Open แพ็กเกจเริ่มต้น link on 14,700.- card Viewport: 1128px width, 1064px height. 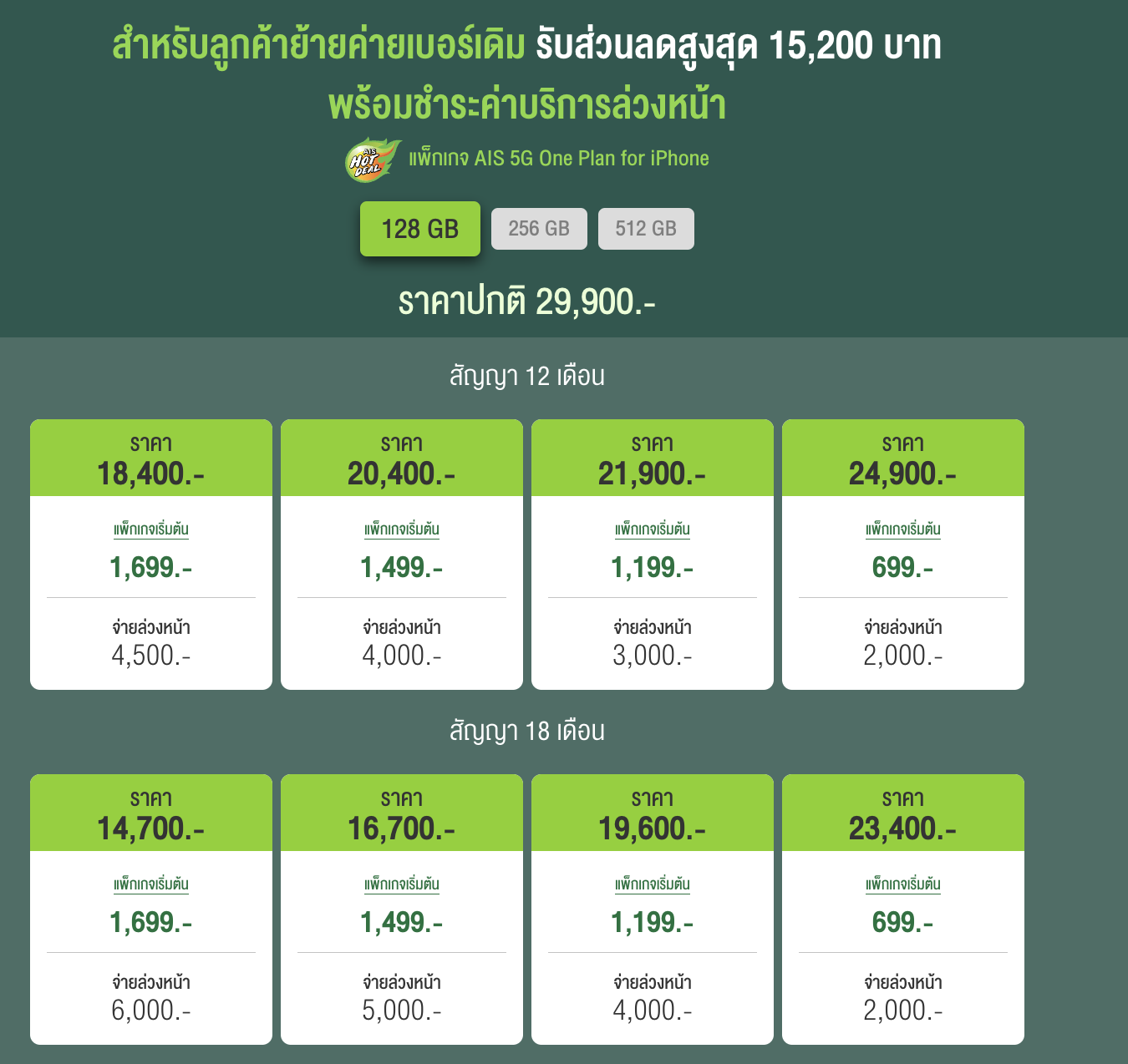(151, 884)
